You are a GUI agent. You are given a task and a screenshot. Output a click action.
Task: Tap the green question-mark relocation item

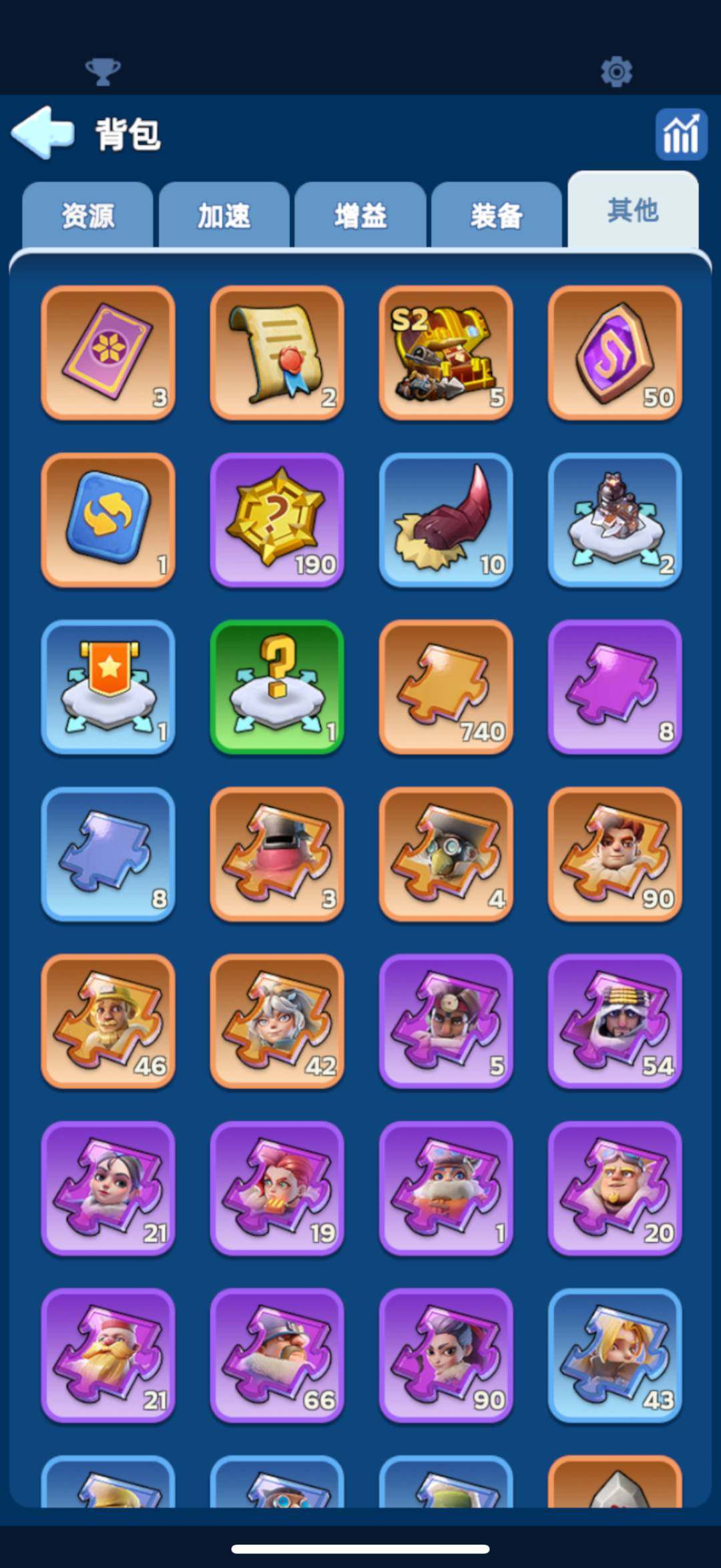coord(277,687)
